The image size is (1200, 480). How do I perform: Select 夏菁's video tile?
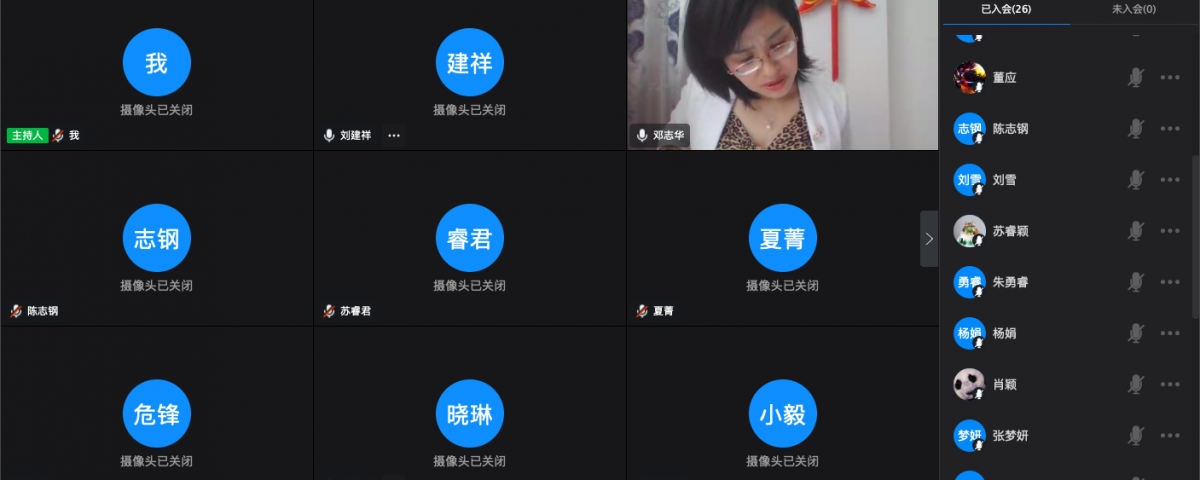pyautogui.click(x=782, y=238)
